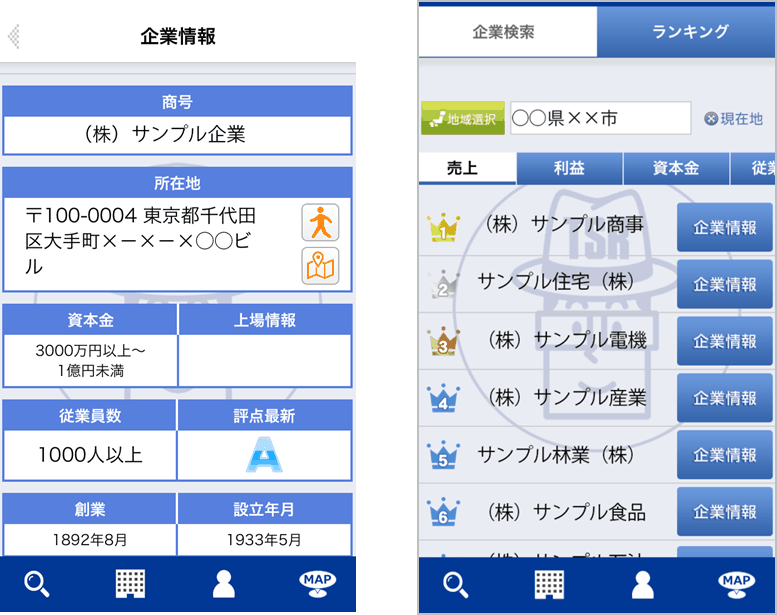777x615 pixels.
Task: Tap the ○○県××市 location field
Action: pyautogui.click(x=600, y=118)
